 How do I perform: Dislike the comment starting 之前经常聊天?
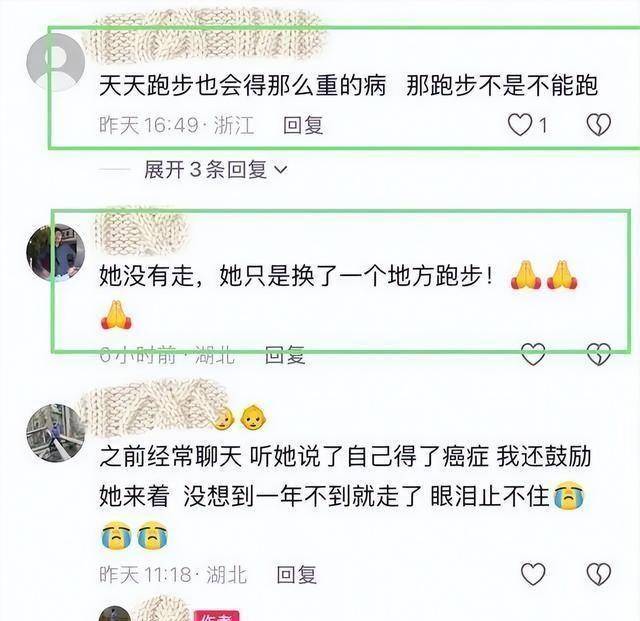pyautogui.click(x=598, y=573)
